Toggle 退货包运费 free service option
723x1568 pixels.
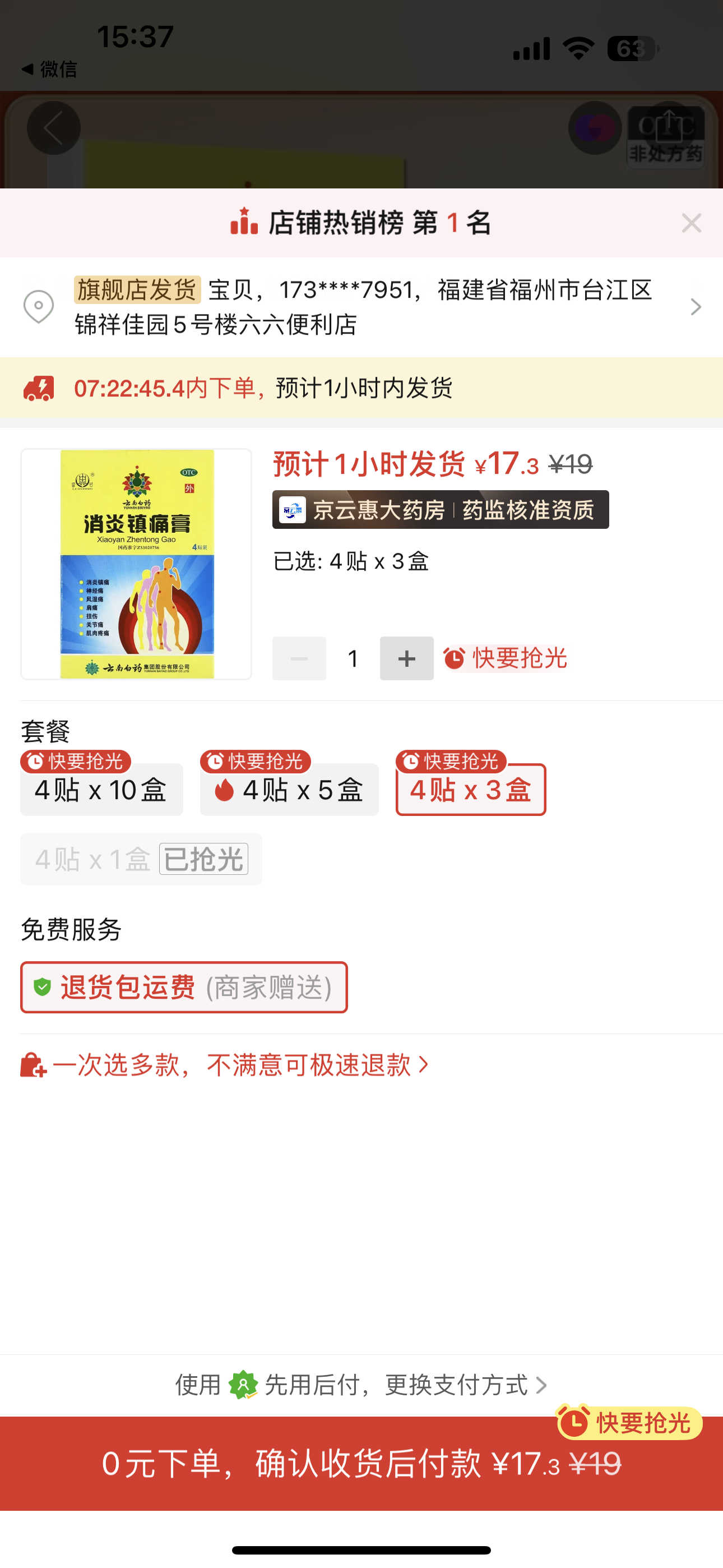(184, 986)
